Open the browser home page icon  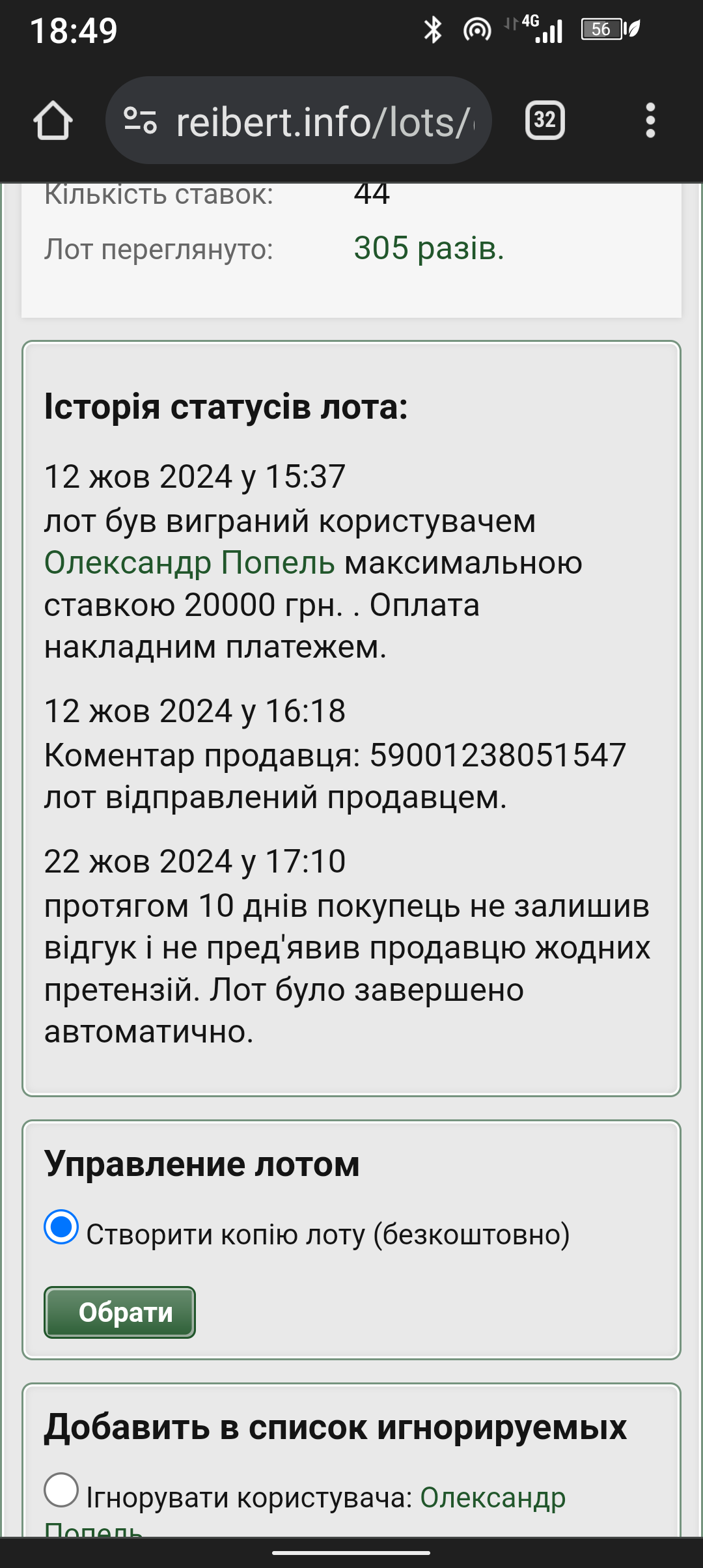53,120
